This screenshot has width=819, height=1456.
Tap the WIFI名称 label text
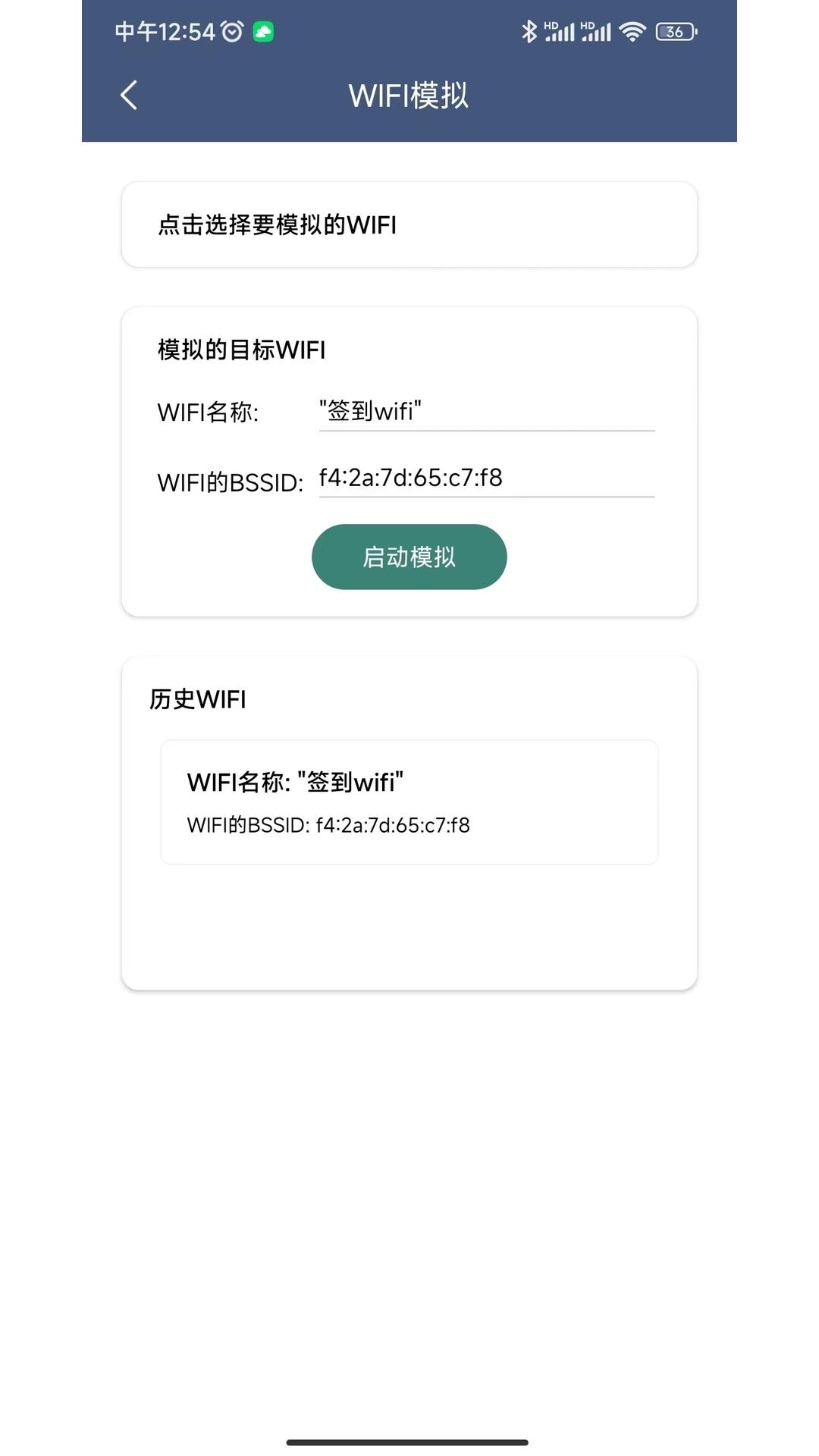coord(209,413)
